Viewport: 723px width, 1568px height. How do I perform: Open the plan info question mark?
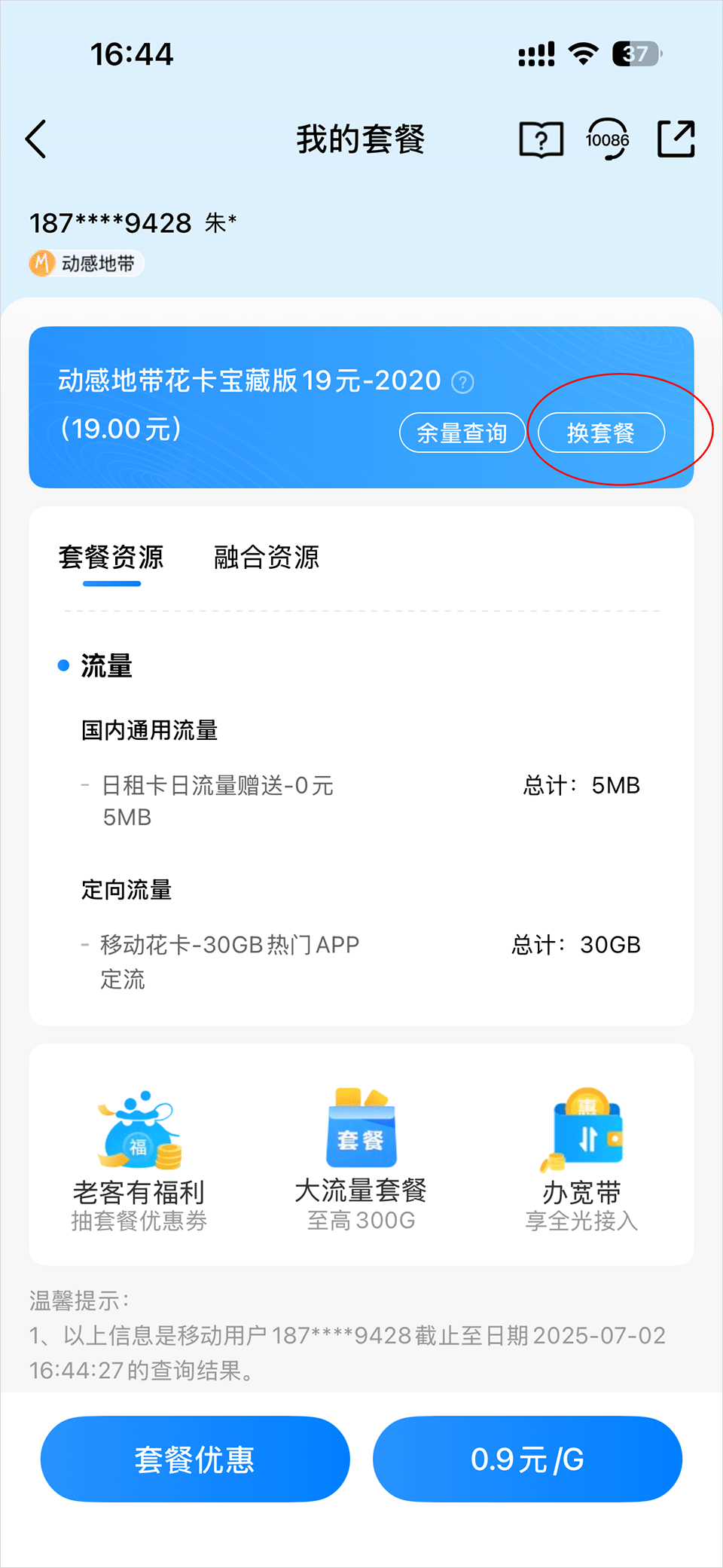[462, 383]
